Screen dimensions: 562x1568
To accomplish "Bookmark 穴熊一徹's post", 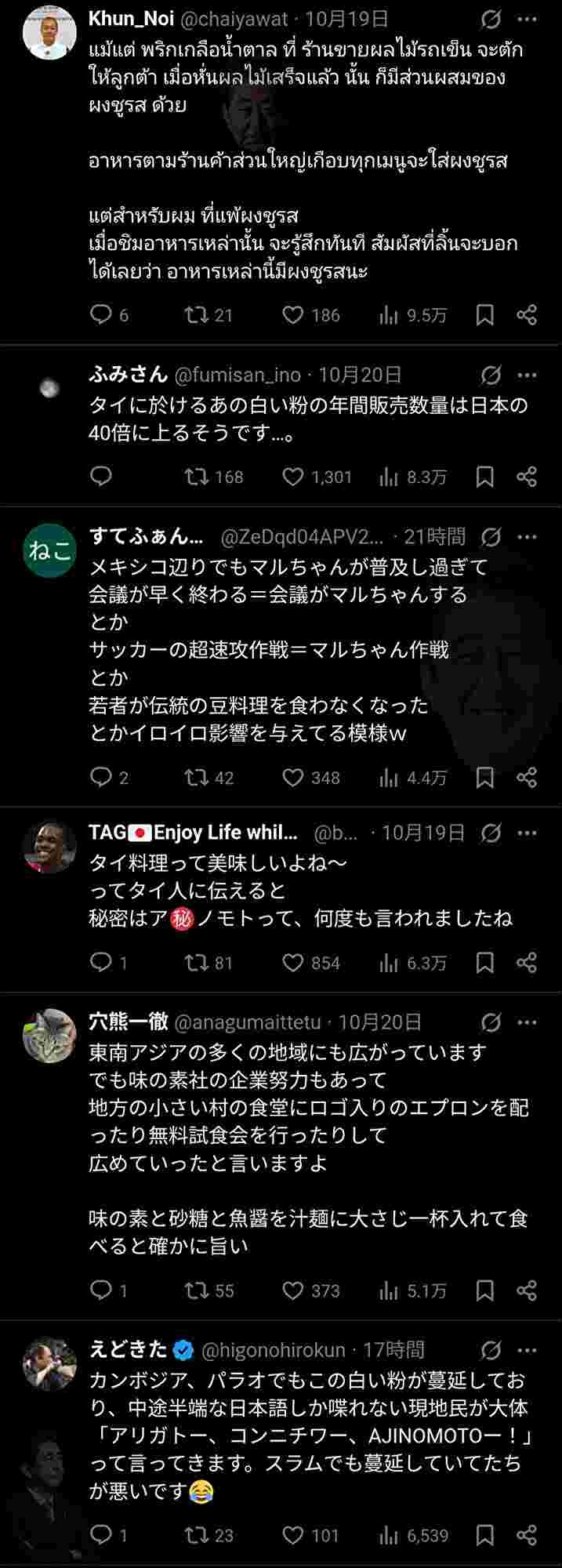I will (485, 1290).
